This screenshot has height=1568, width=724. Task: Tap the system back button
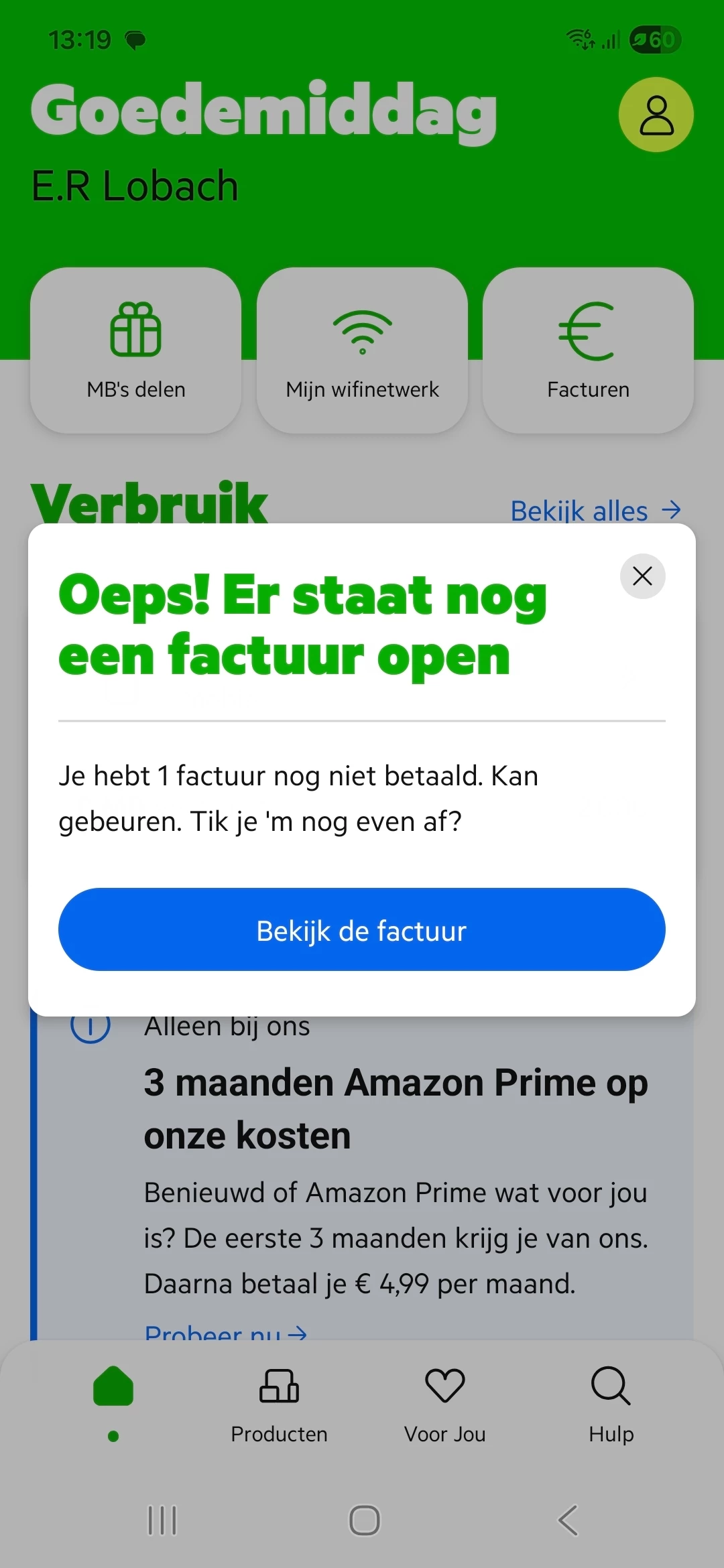pos(568,1520)
